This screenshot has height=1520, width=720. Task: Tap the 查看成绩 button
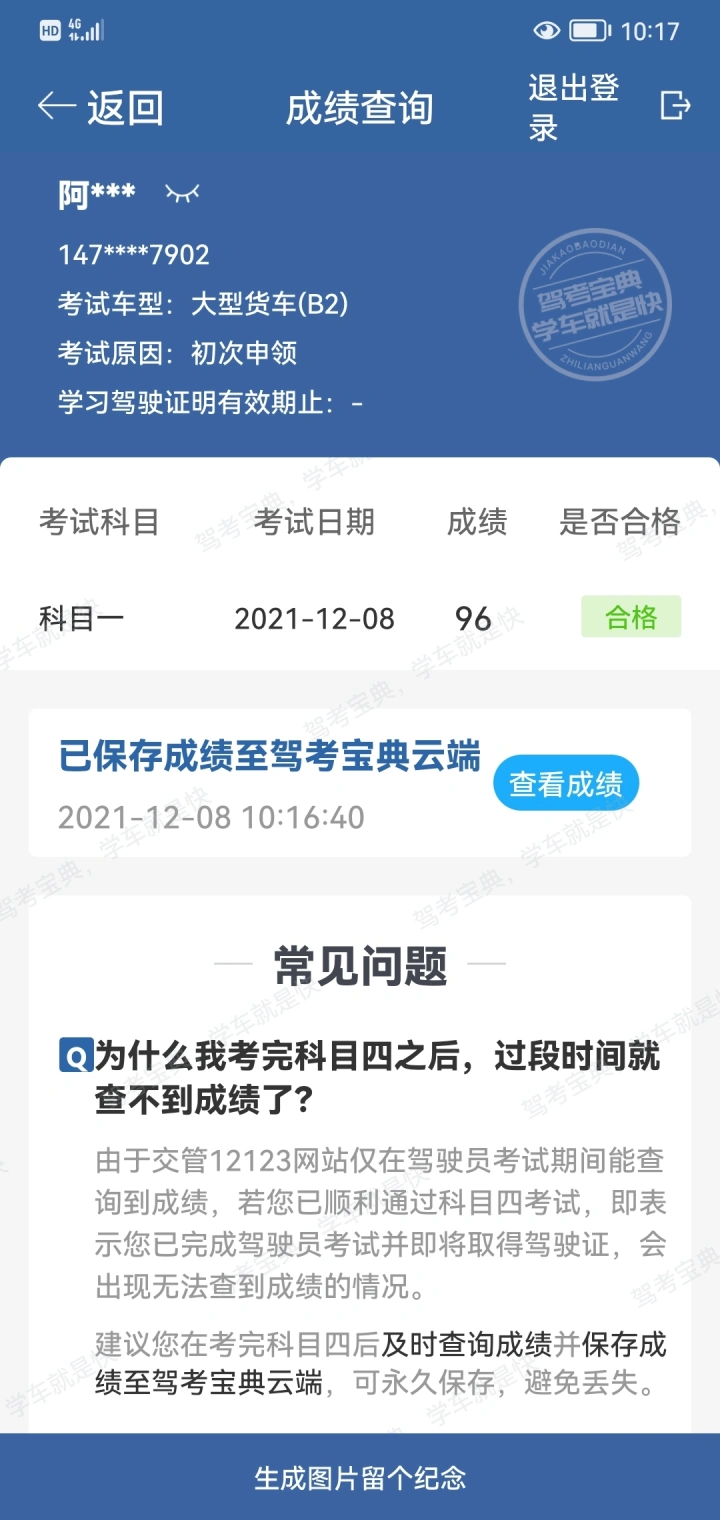[x=566, y=784]
